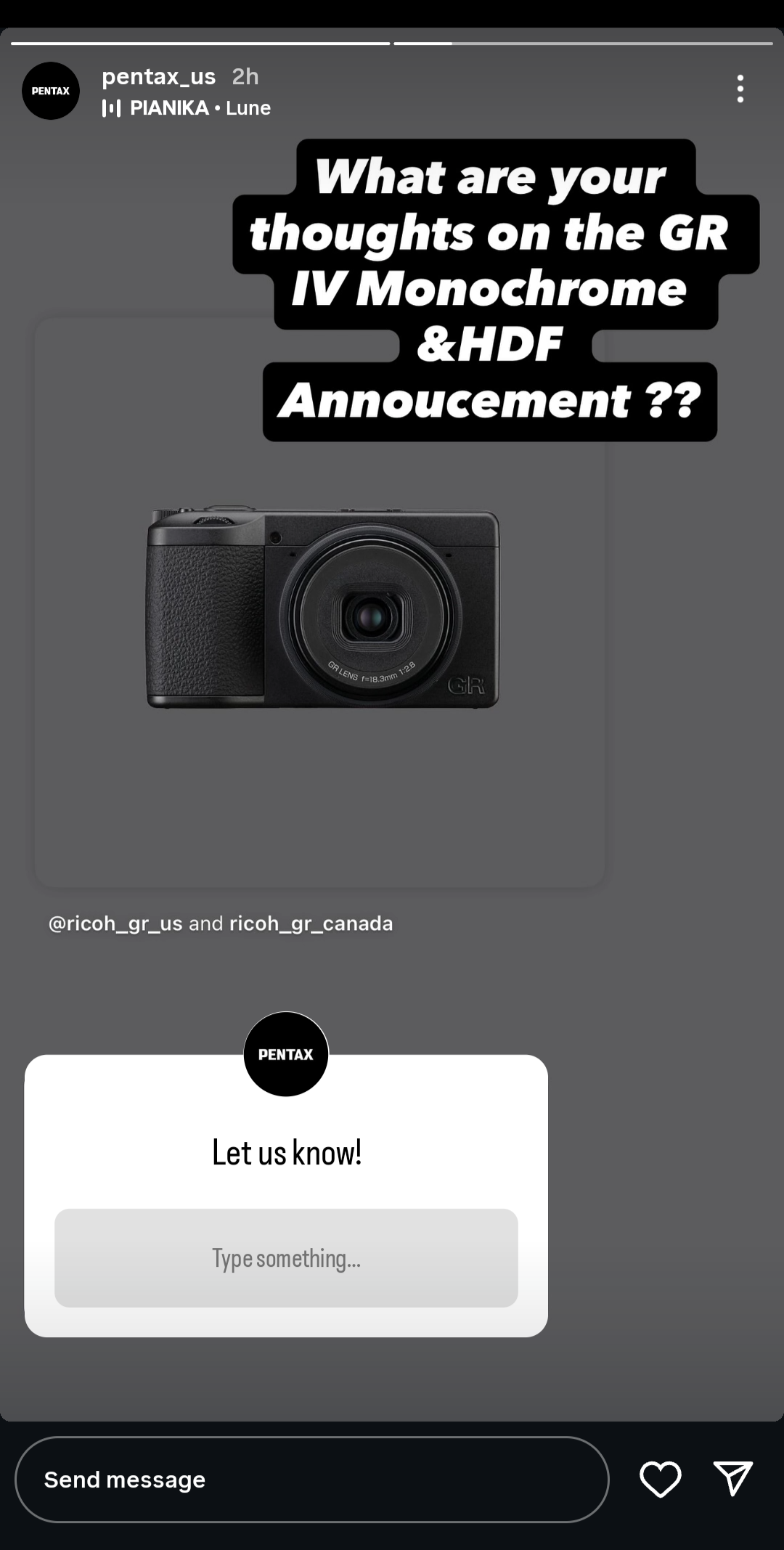This screenshot has width=784, height=1550.
Task: Visit the ricoh_gr_canada profile link
Action: (x=311, y=923)
